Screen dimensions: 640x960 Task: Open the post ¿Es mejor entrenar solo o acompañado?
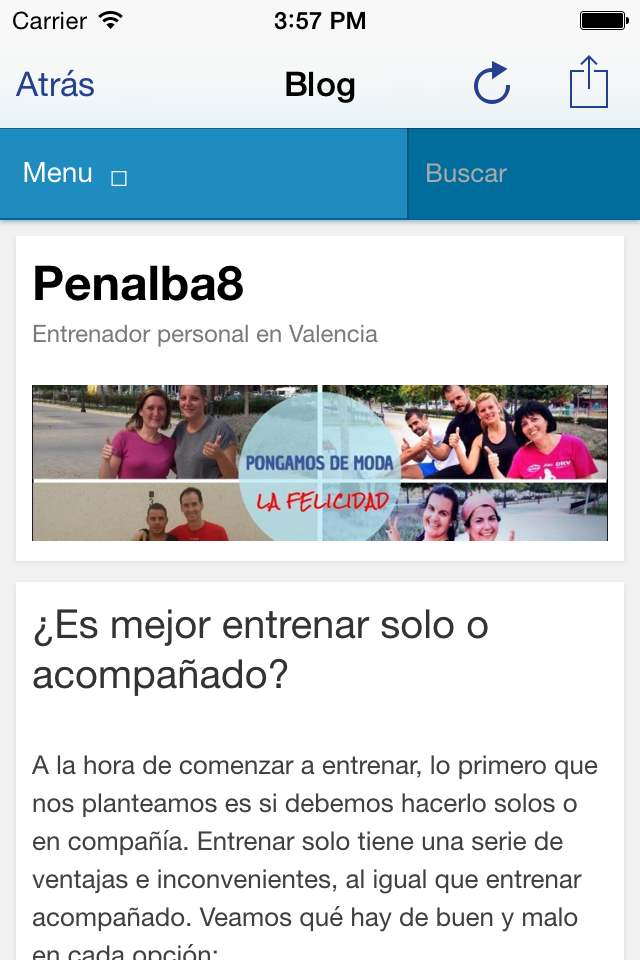coord(261,650)
